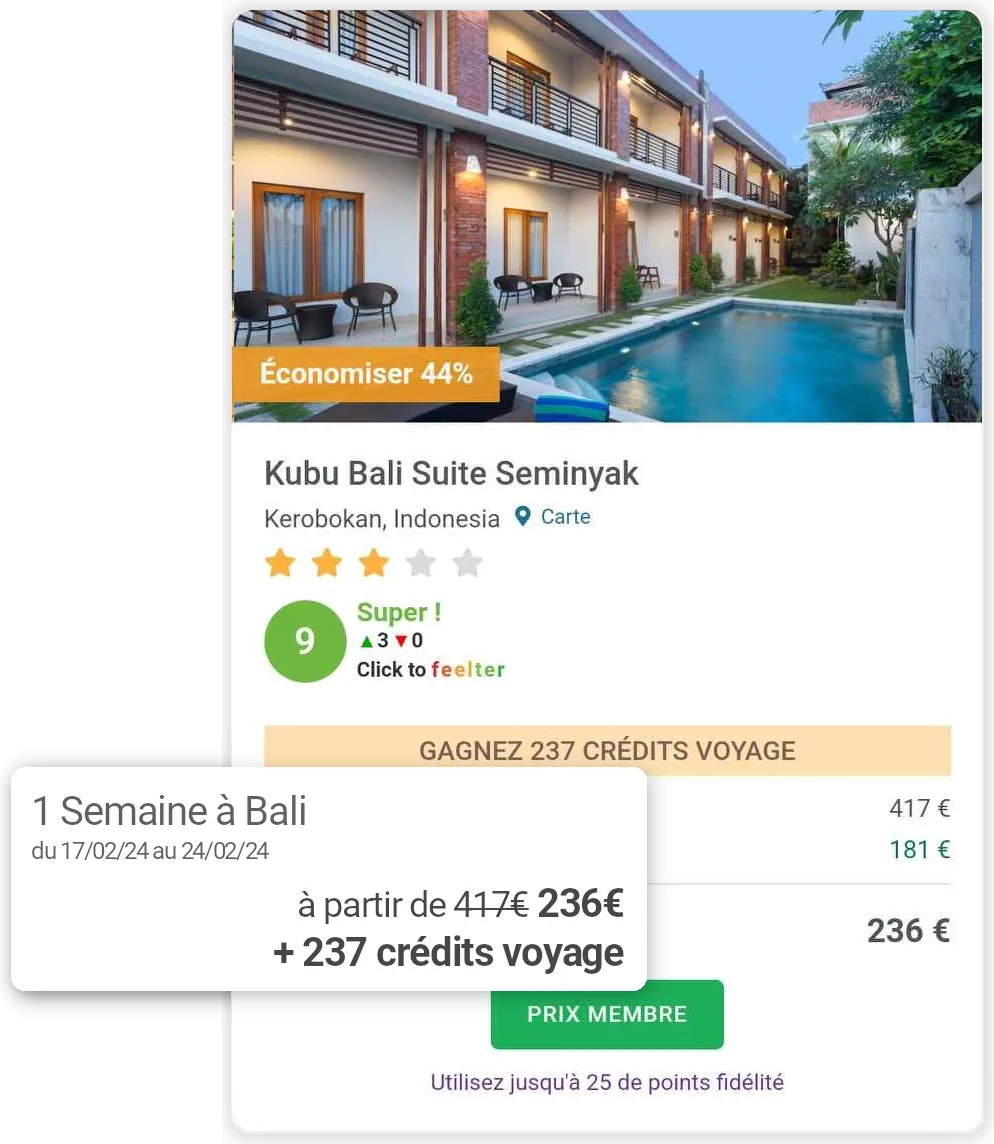Click the green upvote arrow showing 3
Image resolution: width=994 pixels, height=1144 pixels.
point(367,639)
